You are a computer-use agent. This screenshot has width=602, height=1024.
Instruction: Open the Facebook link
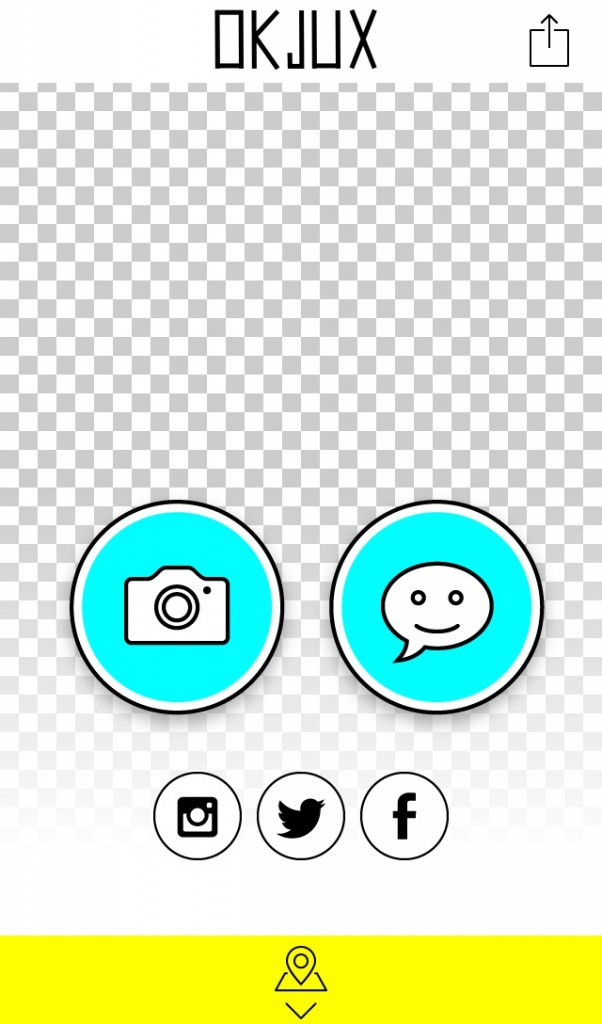(x=404, y=816)
